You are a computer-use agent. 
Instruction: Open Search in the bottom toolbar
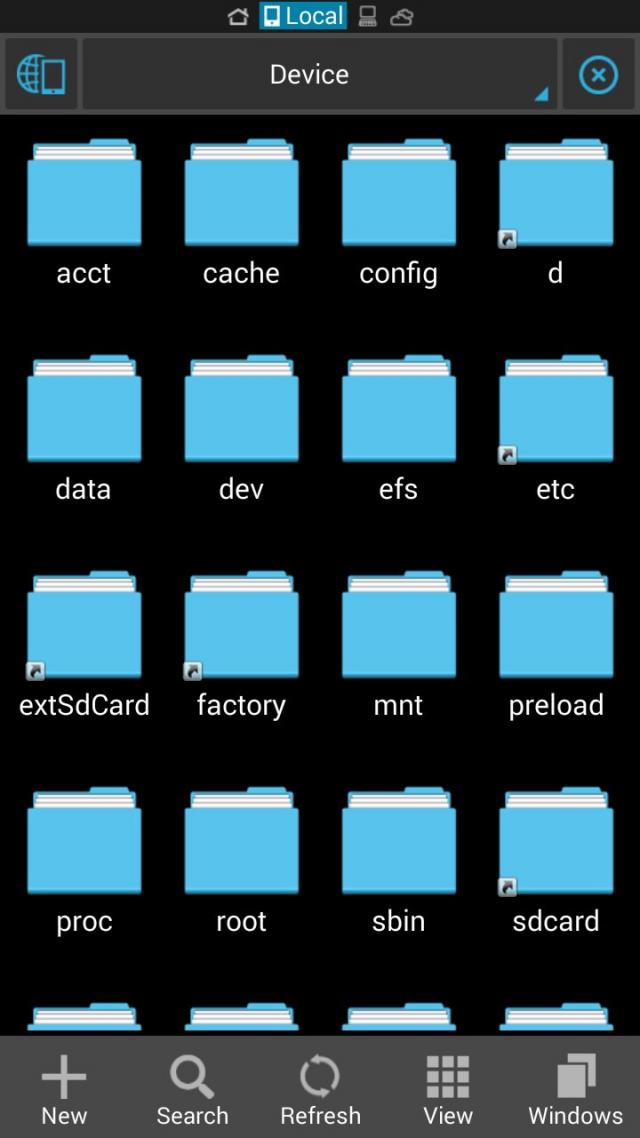192,1089
